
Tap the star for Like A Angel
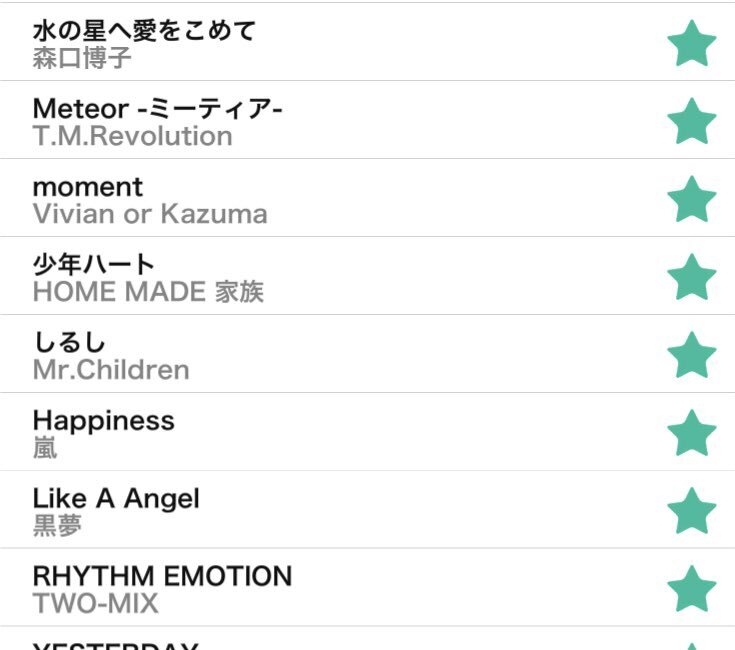691,510
